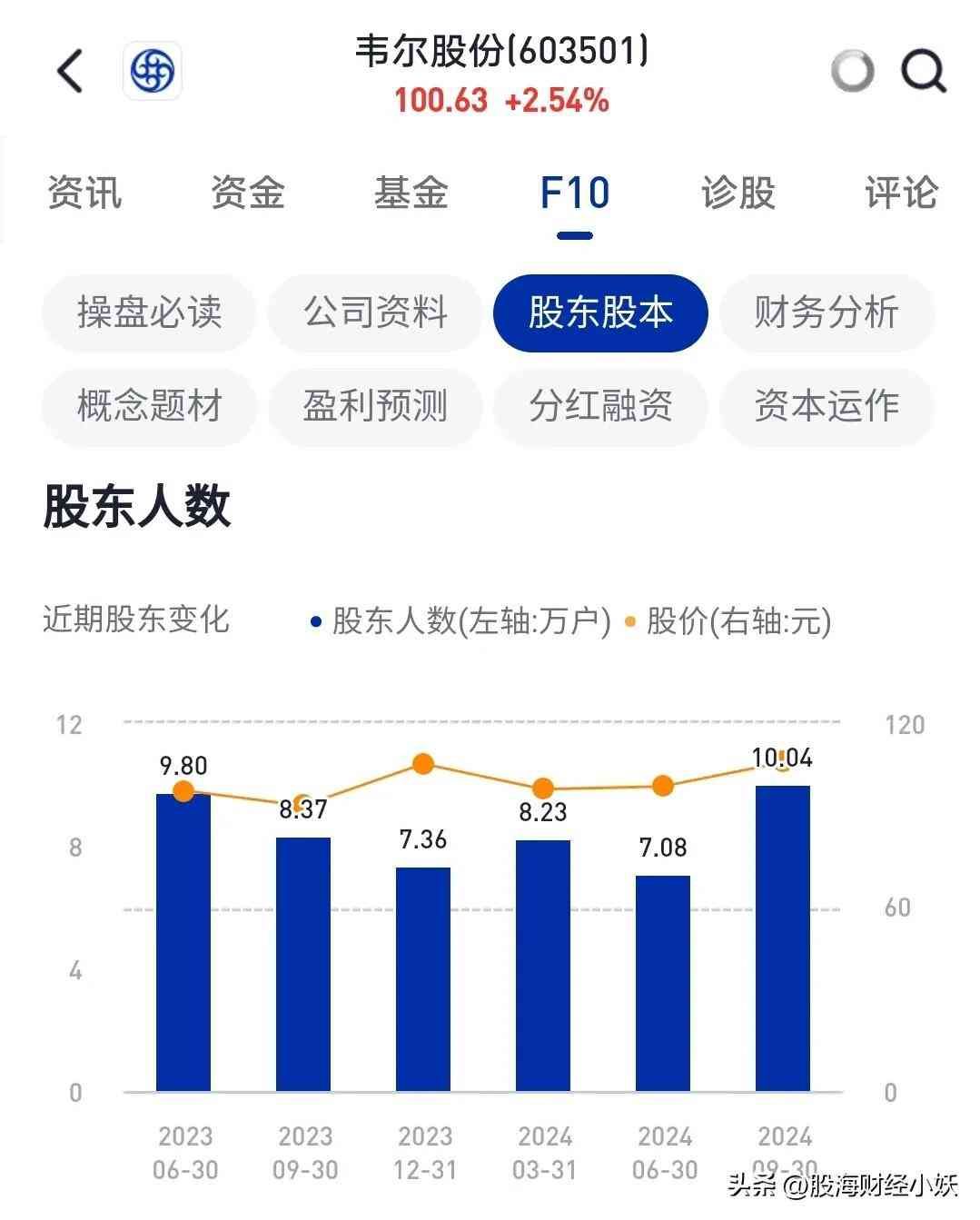Go back using the back arrow
The height and width of the screenshot is (1220, 980).
[70, 71]
